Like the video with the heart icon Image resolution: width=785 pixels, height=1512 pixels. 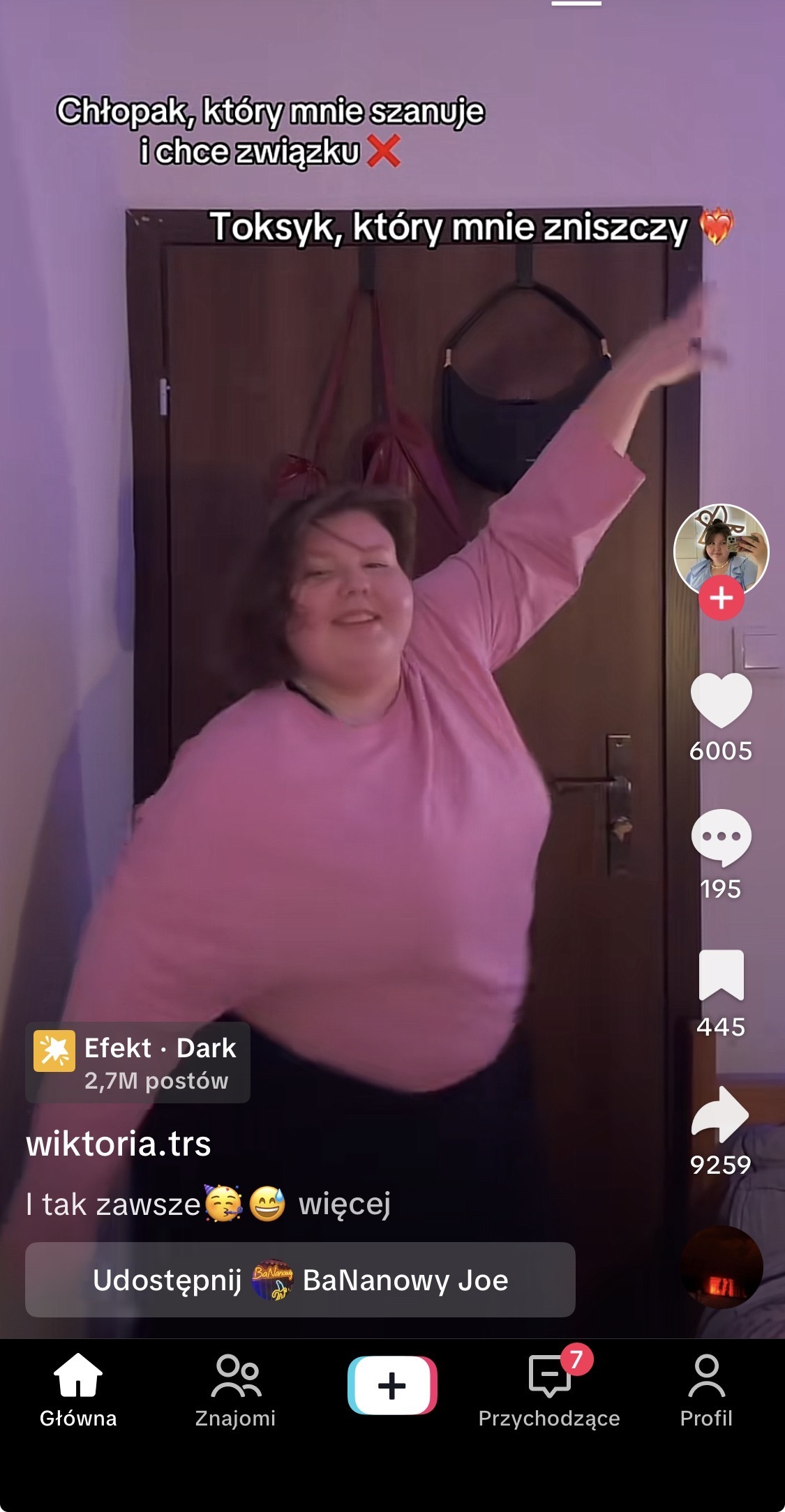point(721,701)
